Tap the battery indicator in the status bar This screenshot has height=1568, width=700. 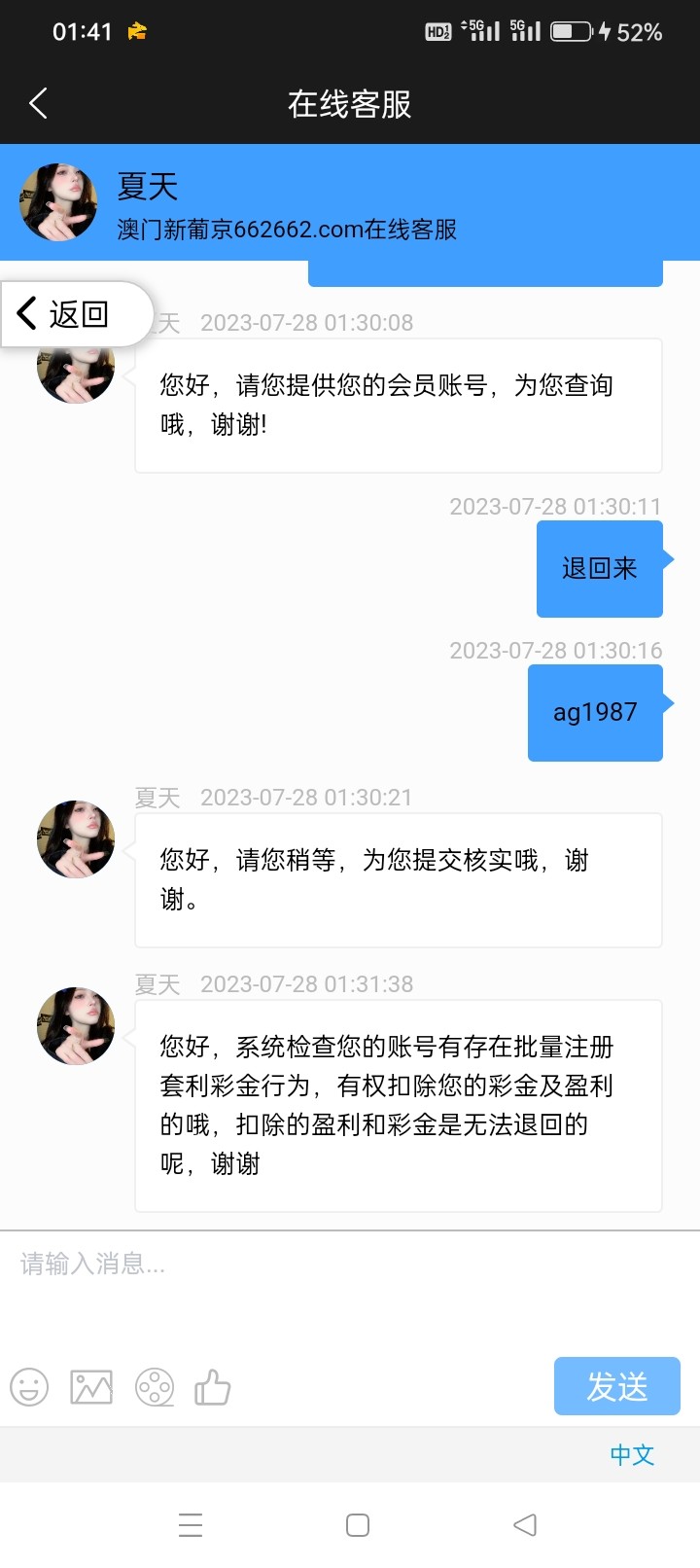click(572, 31)
